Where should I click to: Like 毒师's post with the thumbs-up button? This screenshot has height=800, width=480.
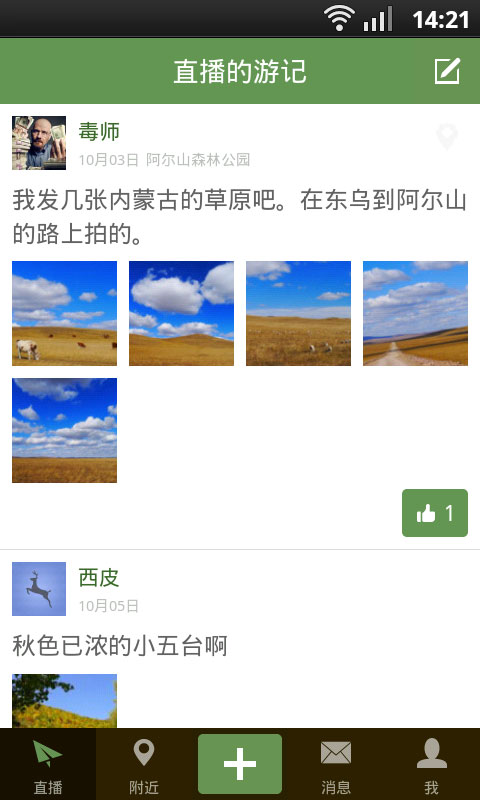[435, 513]
